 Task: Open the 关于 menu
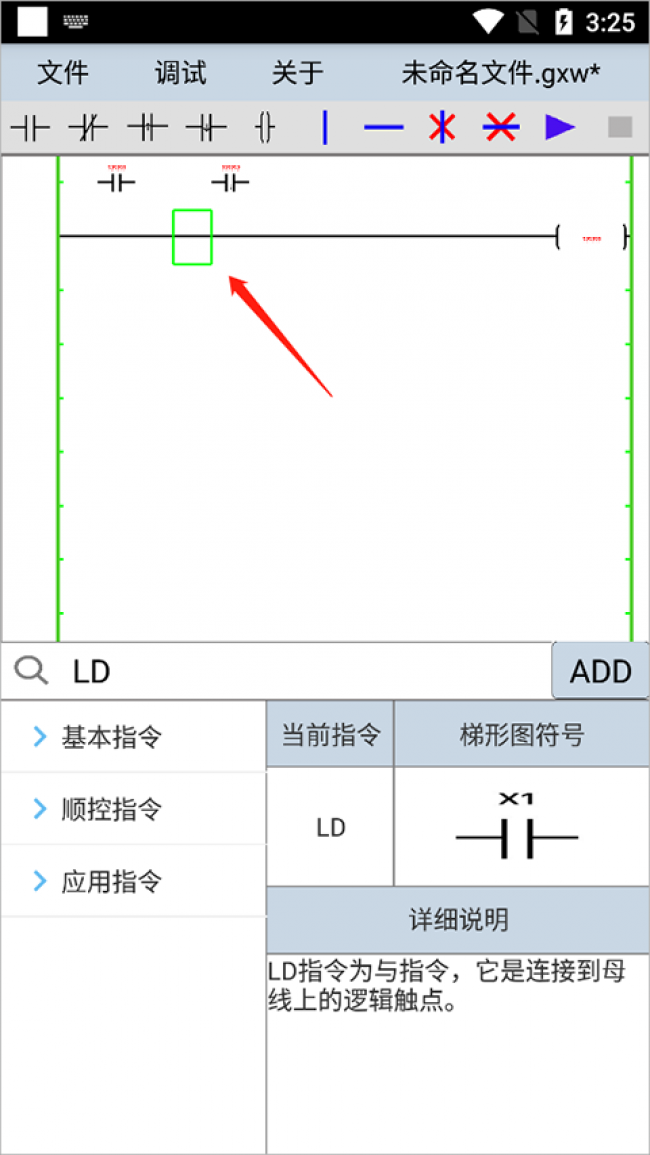(x=298, y=73)
